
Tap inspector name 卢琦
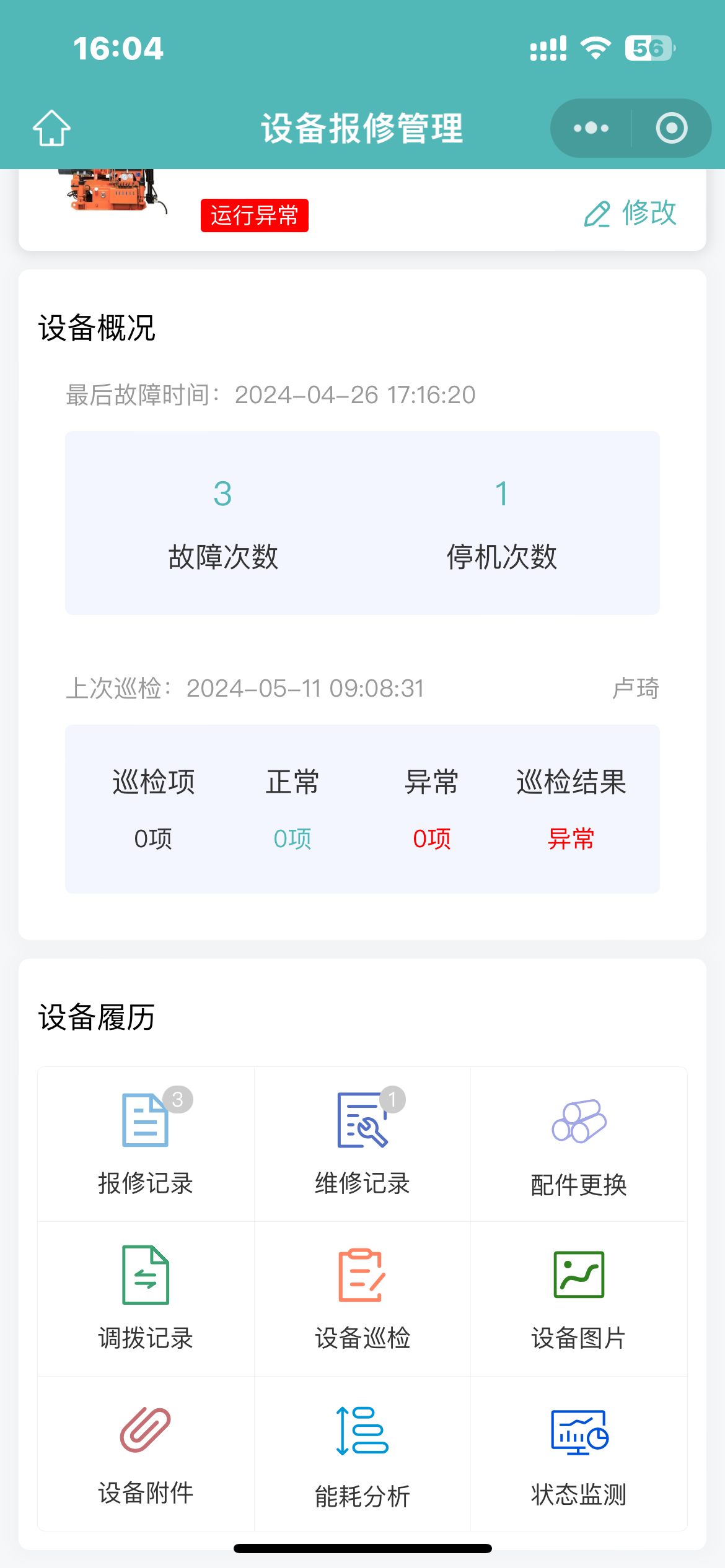pyautogui.click(x=635, y=688)
